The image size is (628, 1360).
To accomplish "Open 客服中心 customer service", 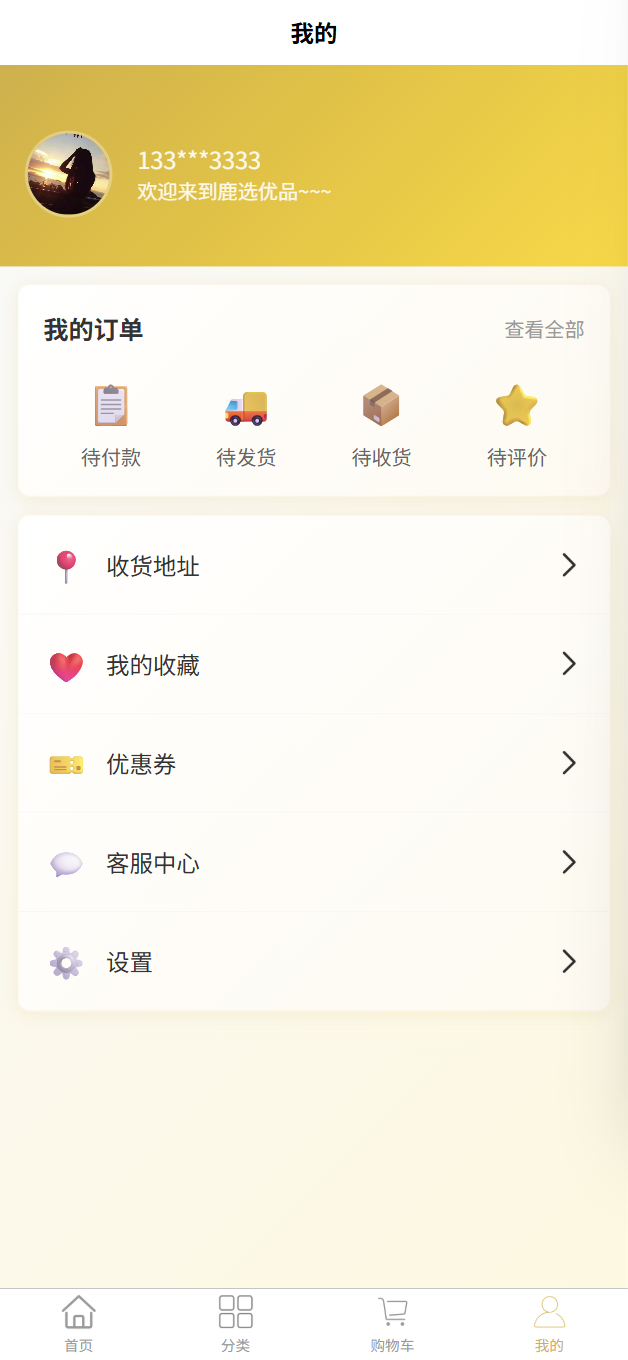I will coord(313,863).
